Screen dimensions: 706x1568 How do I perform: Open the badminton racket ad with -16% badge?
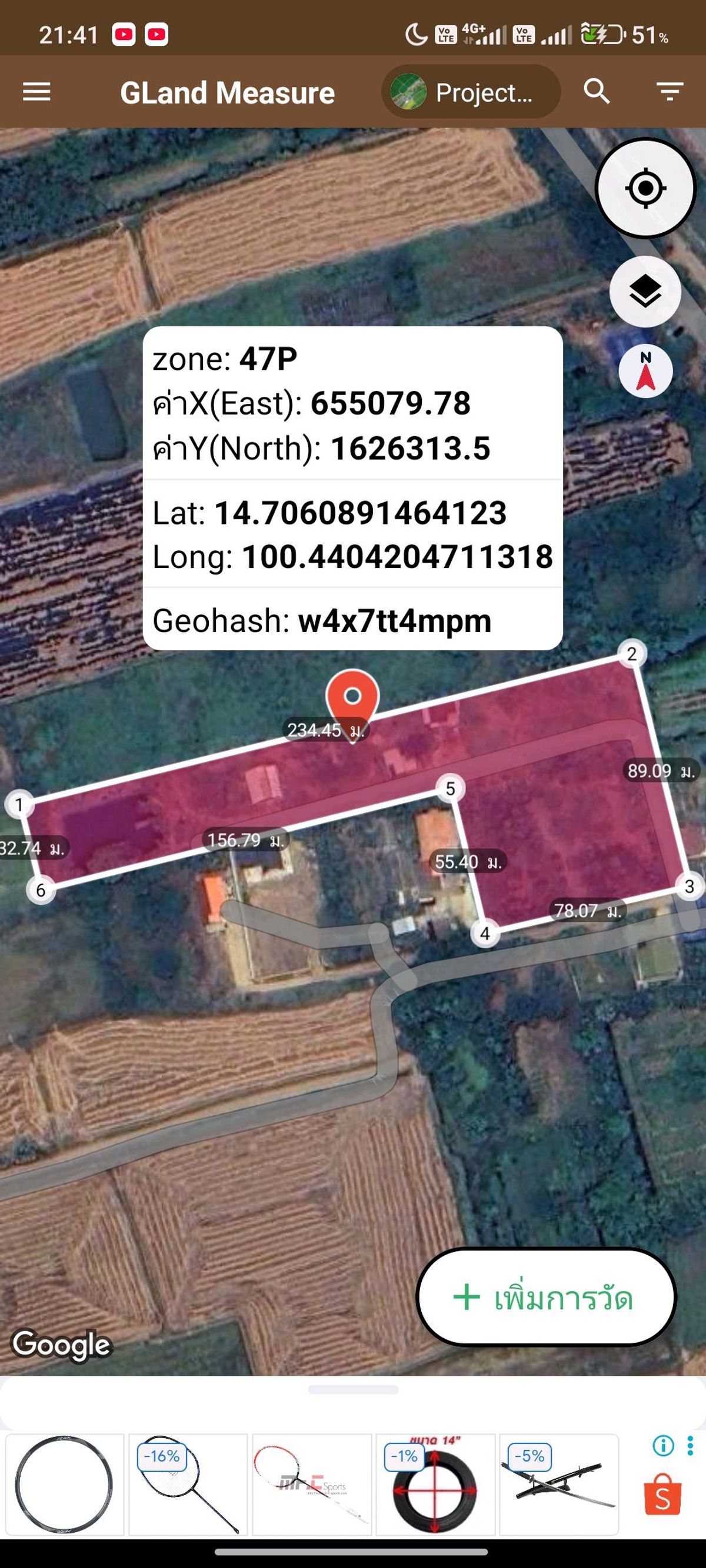(188, 1485)
